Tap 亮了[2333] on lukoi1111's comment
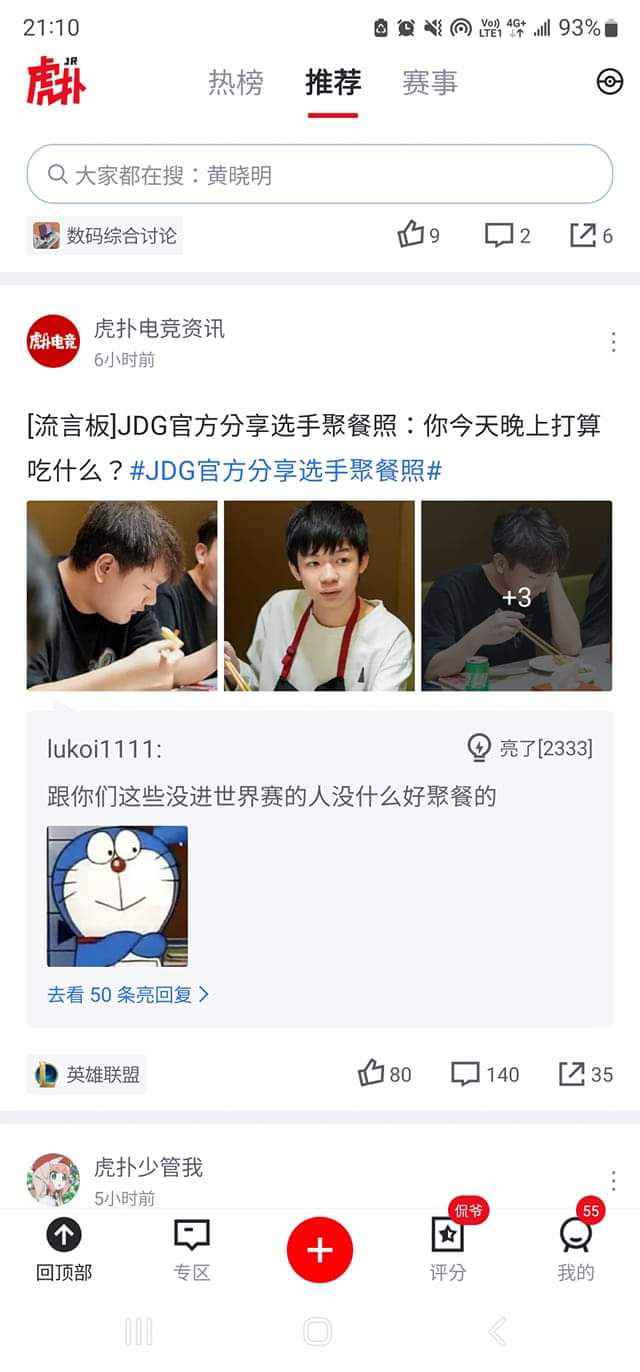 (x=530, y=748)
